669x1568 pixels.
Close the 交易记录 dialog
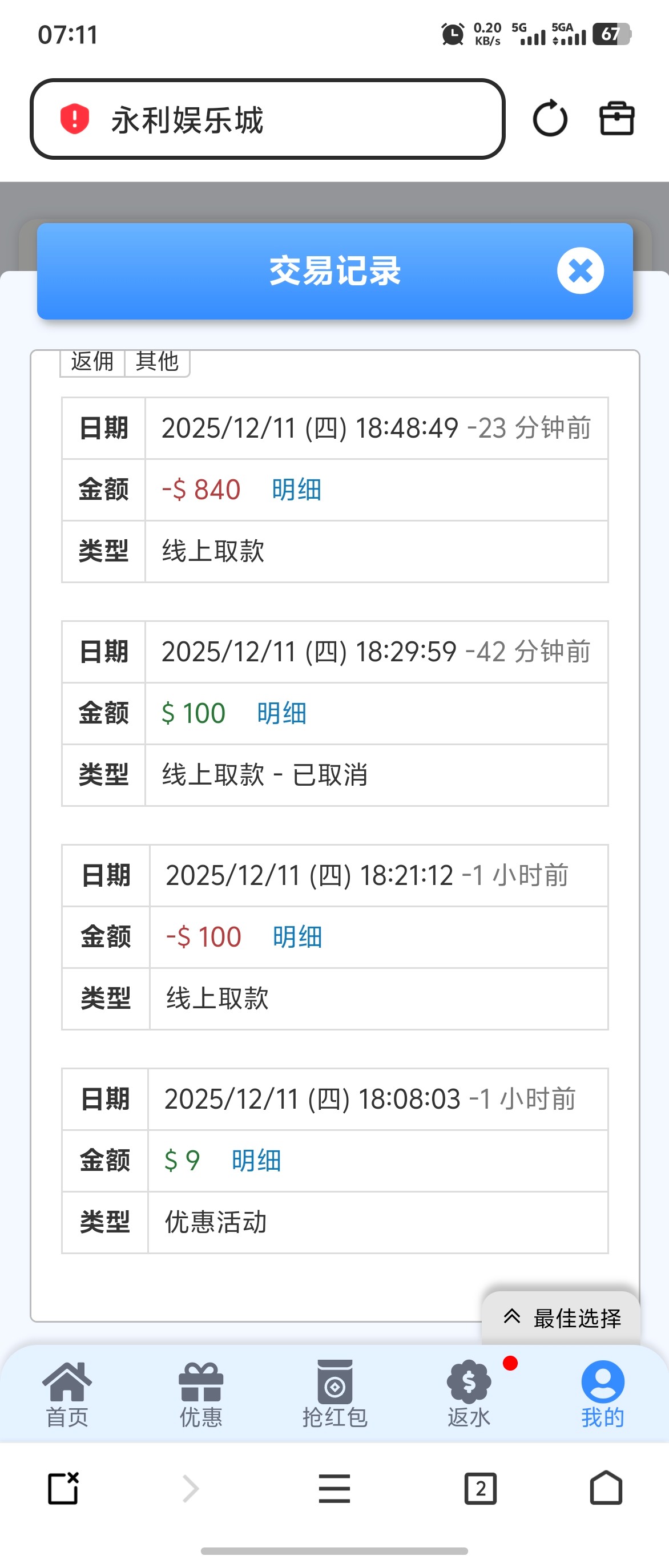coord(579,271)
